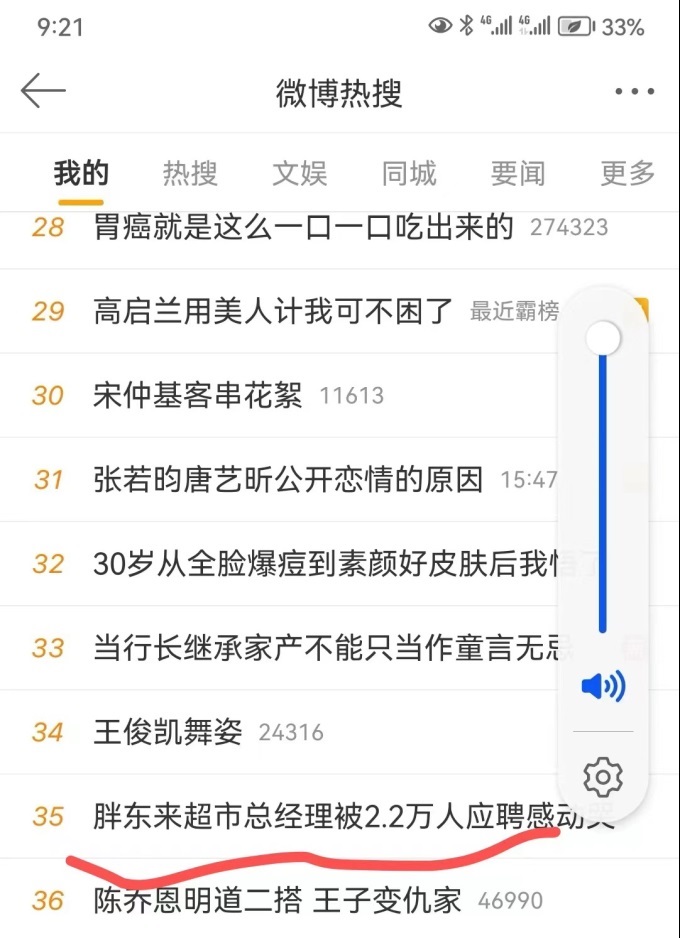Switch to the 要闻 tab
The height and width of the screenshot is (938, 680).
(x=518, y=173)
